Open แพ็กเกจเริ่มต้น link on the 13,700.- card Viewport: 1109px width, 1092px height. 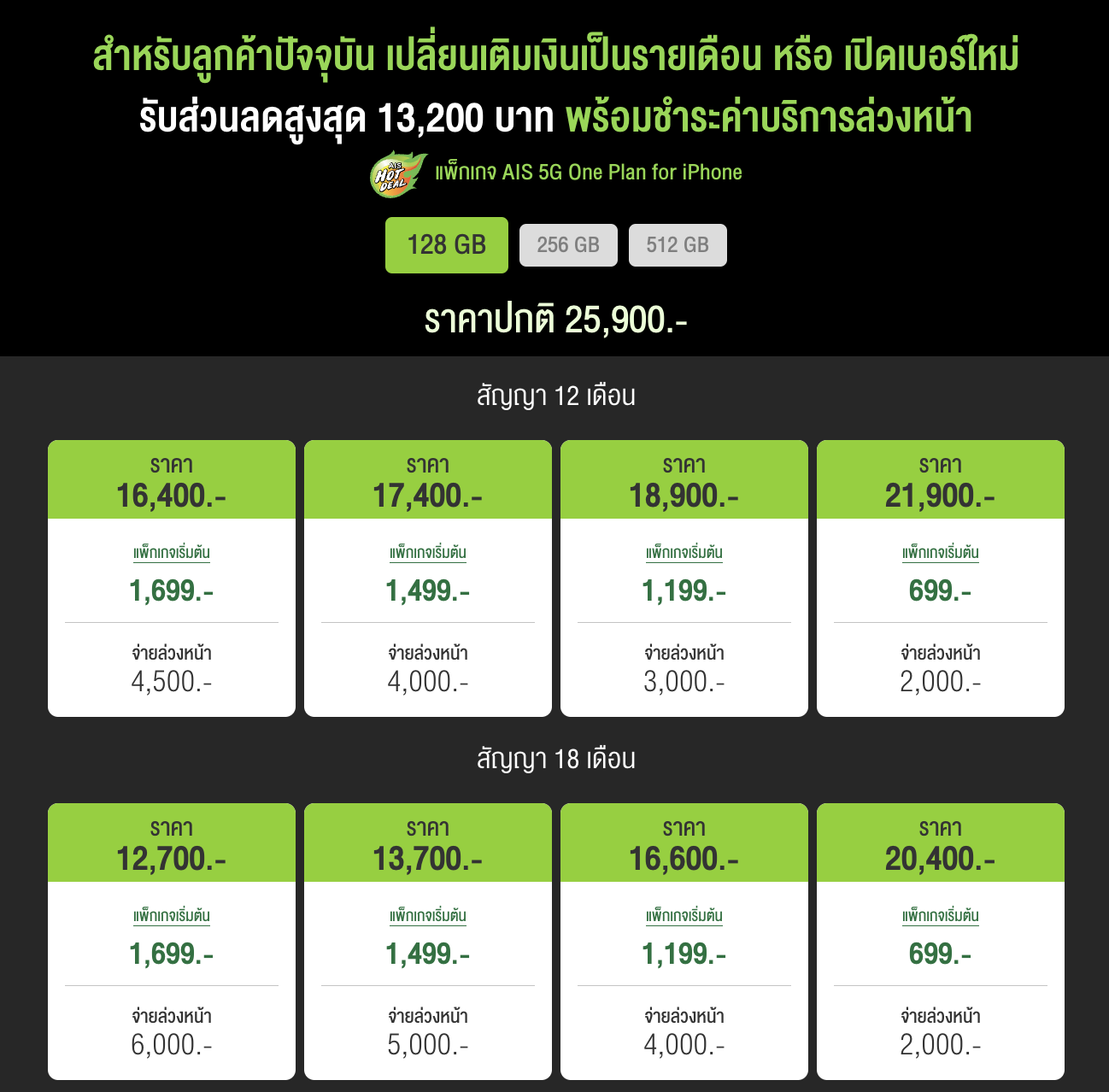428,916
